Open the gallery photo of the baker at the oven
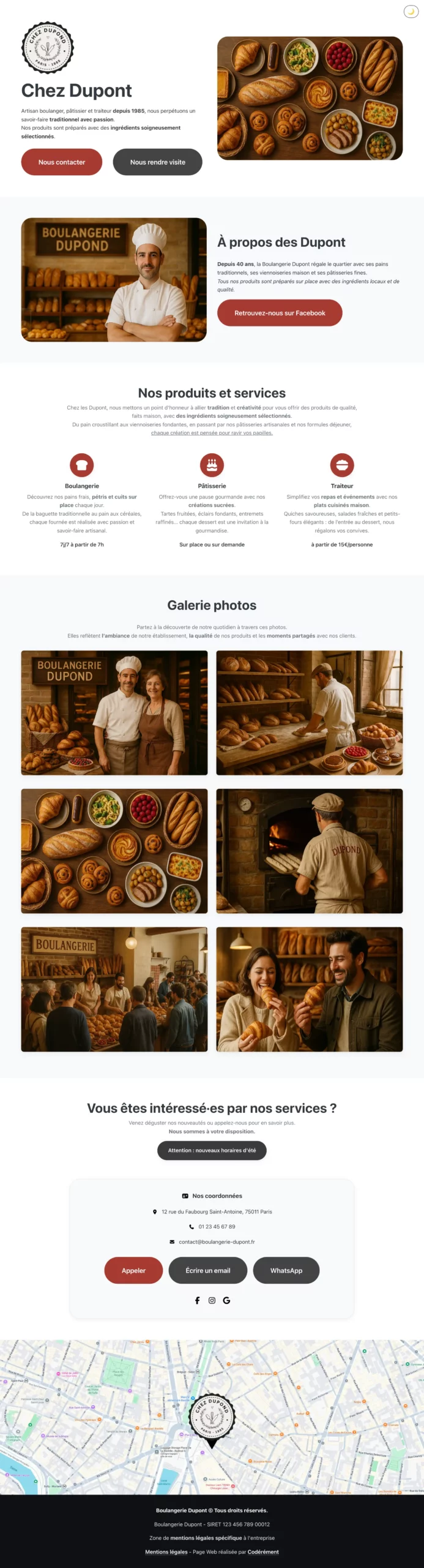424x1568 pixels. [x=309, y=851]
